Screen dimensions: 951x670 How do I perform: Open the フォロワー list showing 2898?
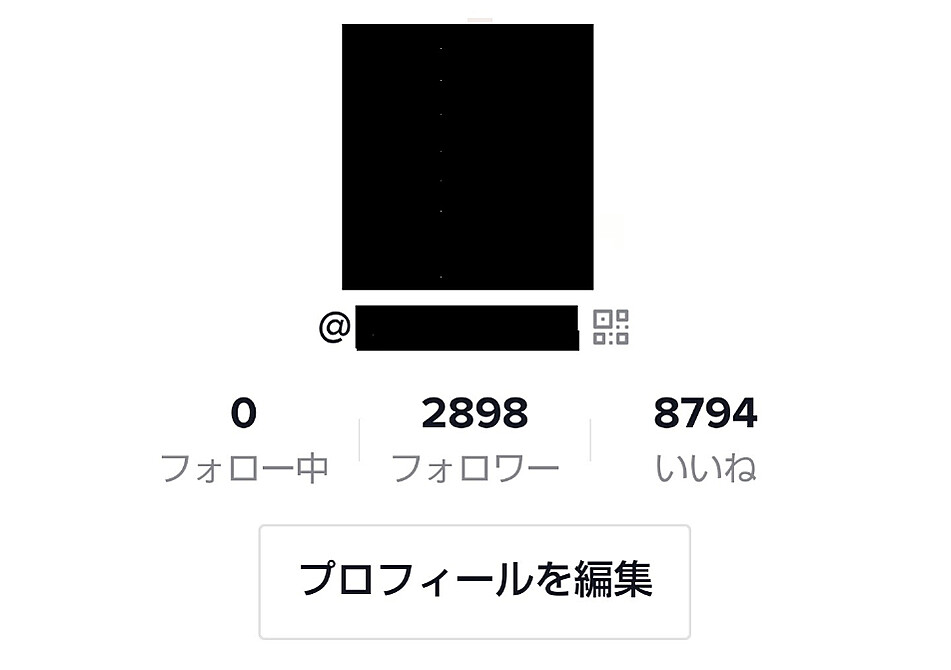[475, 438]
